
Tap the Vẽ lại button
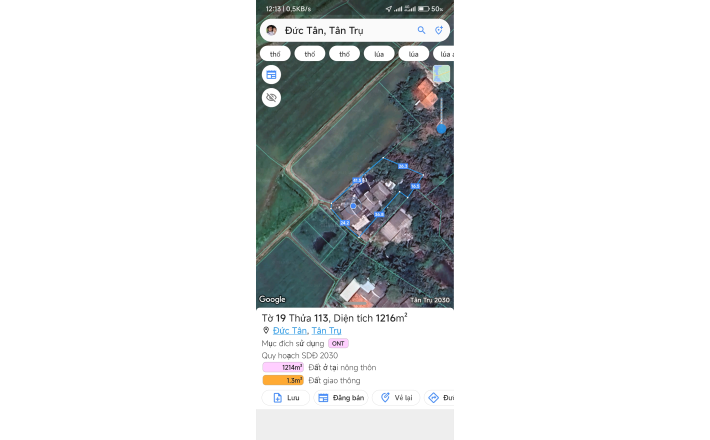pos(396,398)
